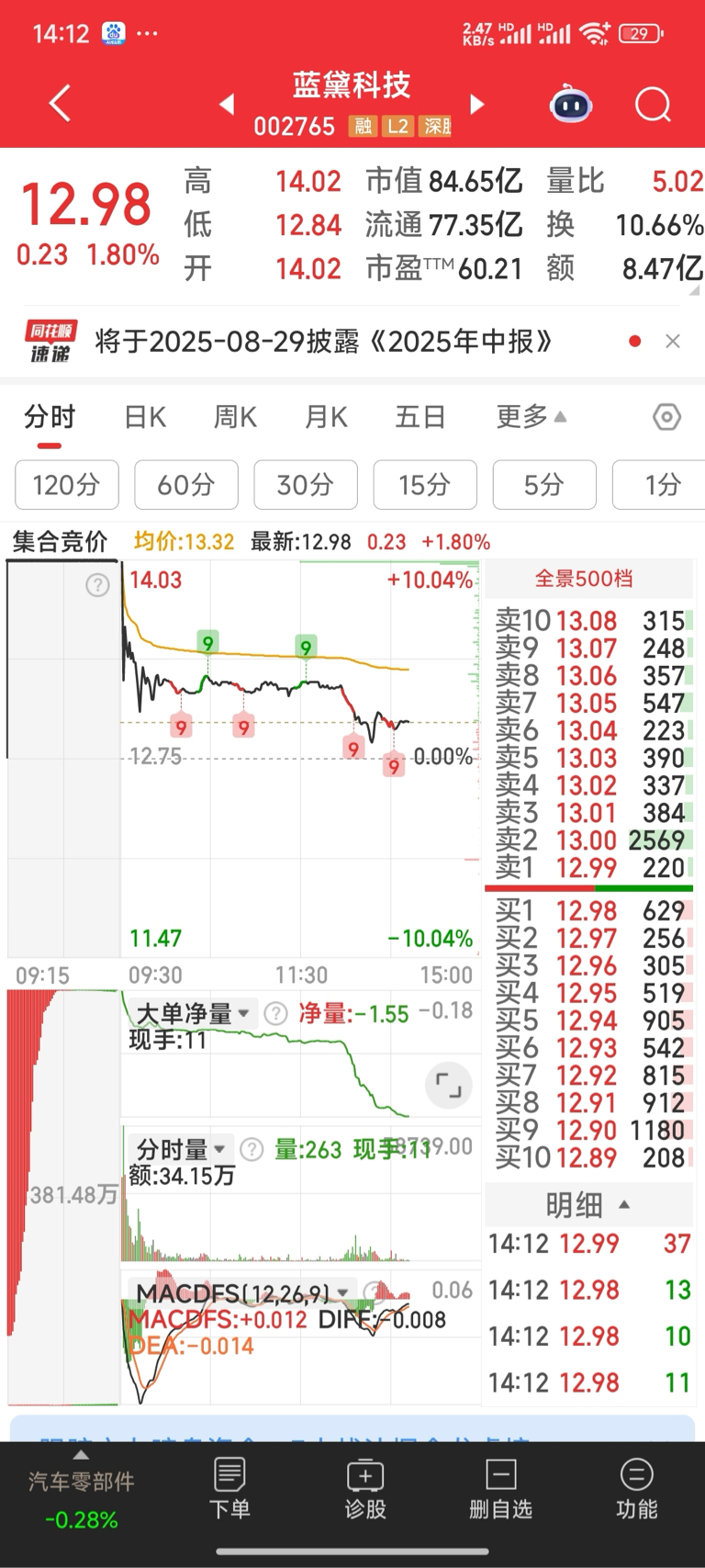Select the 月K chart tab
Image resolution: width=705 pixels, height=1568 pixels.
tap(326, 418)
